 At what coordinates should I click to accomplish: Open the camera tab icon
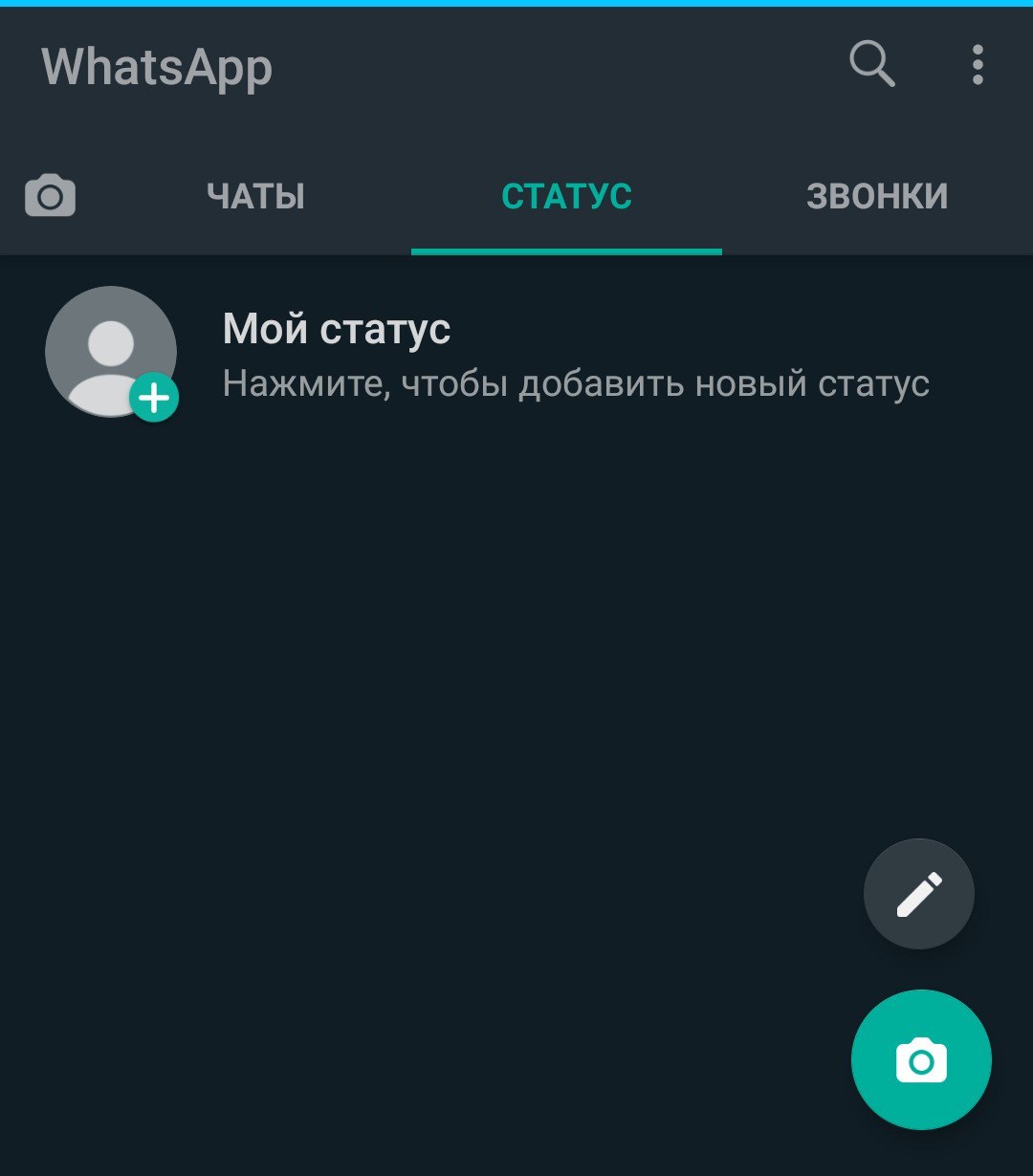point(50,196)
